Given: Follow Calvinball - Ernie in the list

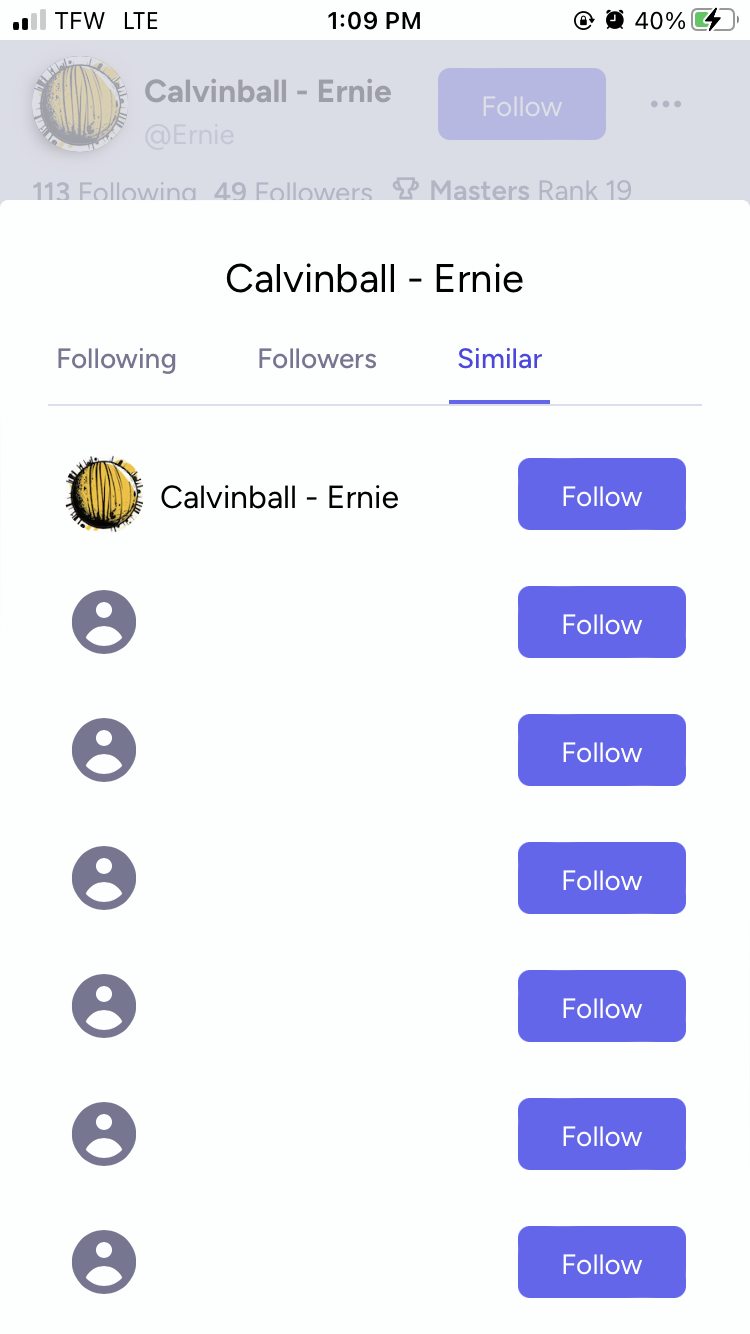Looking at the screenshot, I should coord(601,495).
